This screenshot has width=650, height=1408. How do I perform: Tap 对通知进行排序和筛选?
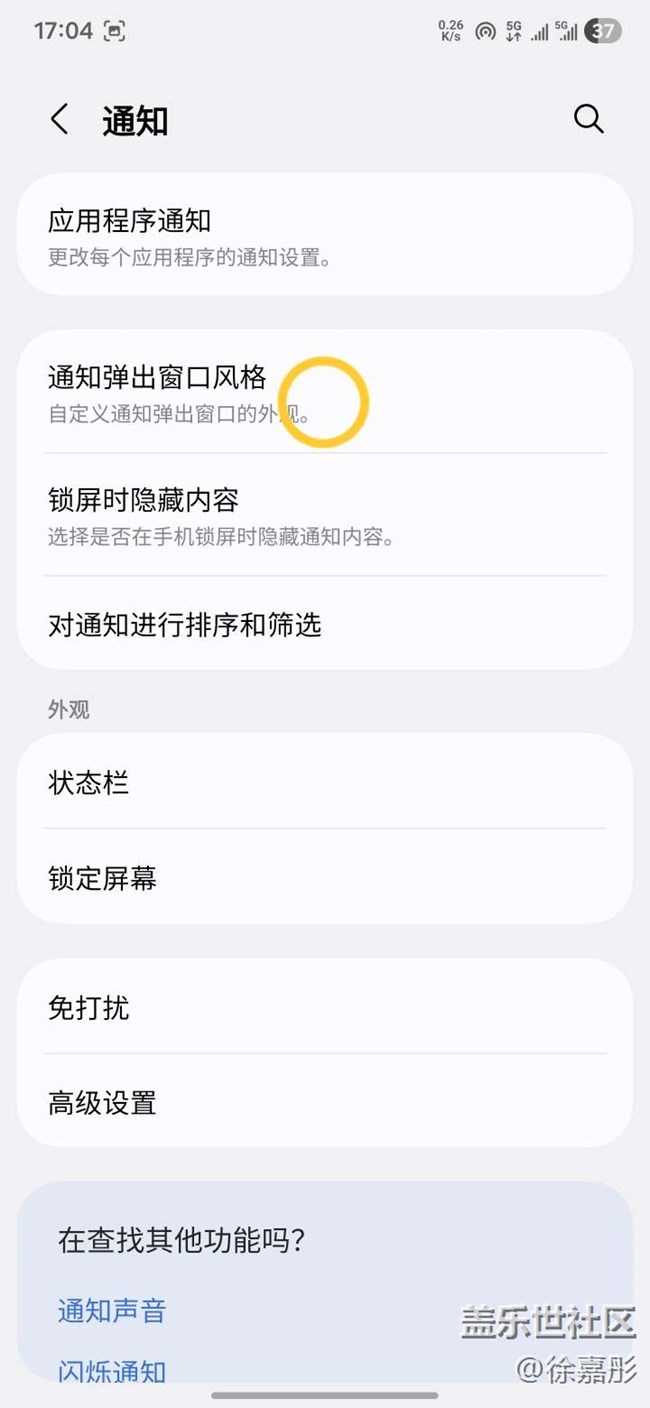click(324, 626)
